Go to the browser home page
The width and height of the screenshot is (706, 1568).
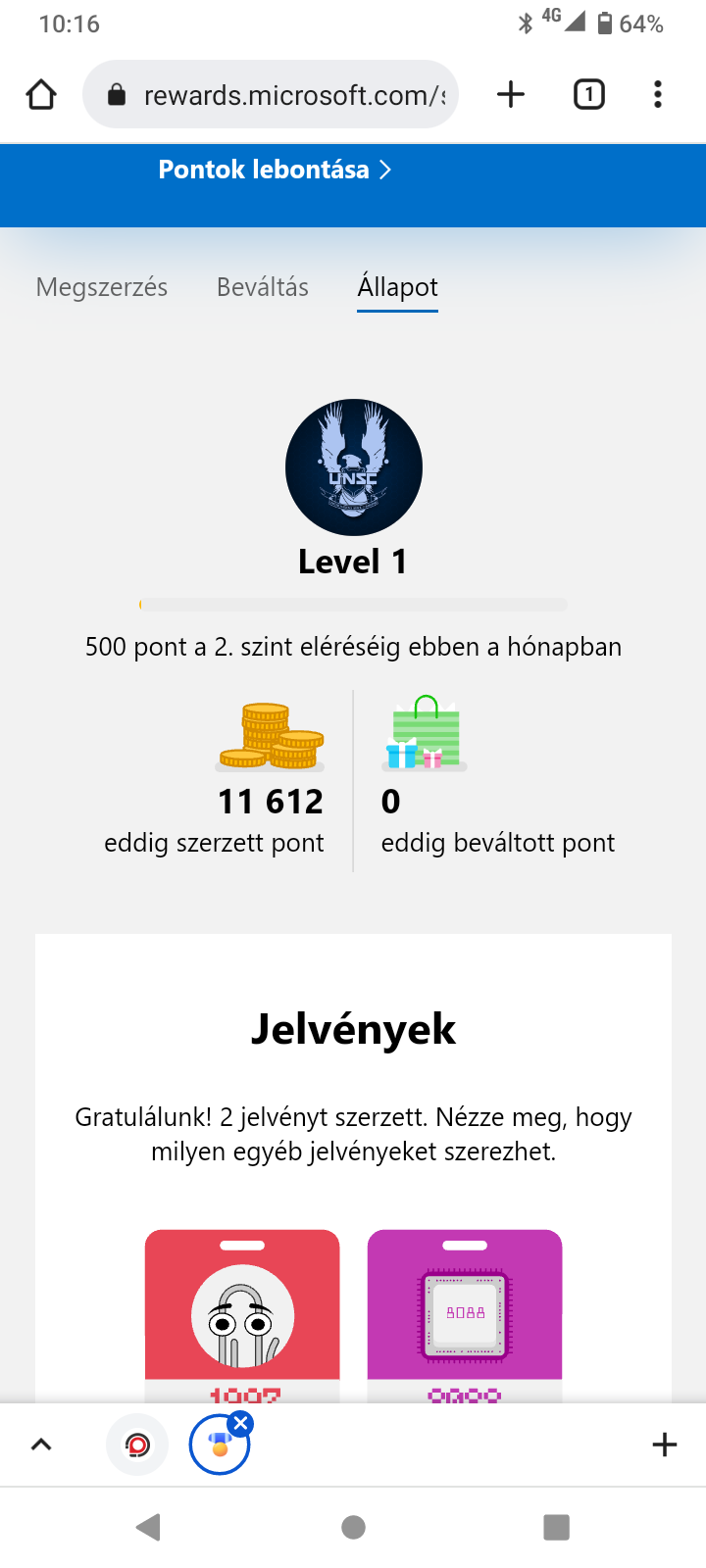pyautogui.click(x=41, y=95)
